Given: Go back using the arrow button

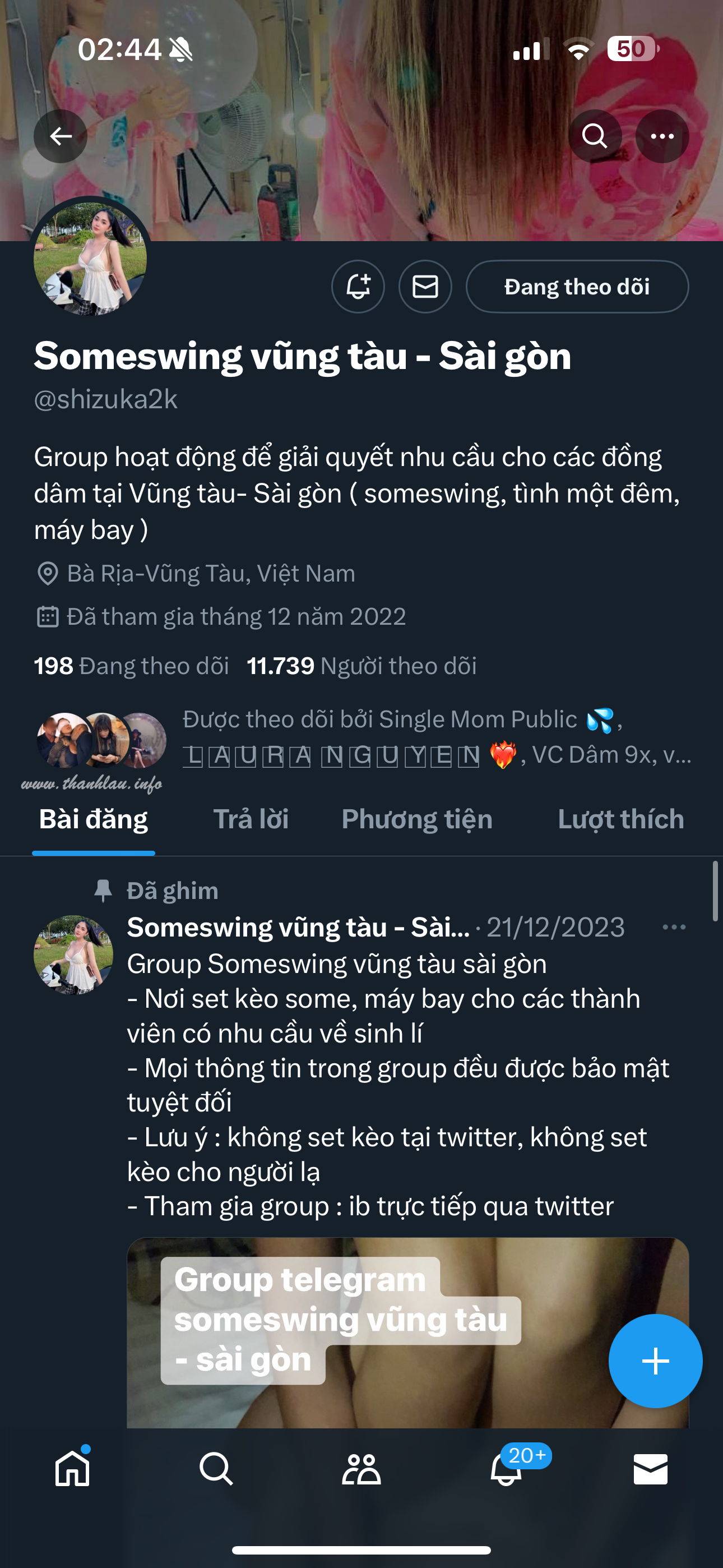Looking at the screenshot, I should (x=61, y=136).
